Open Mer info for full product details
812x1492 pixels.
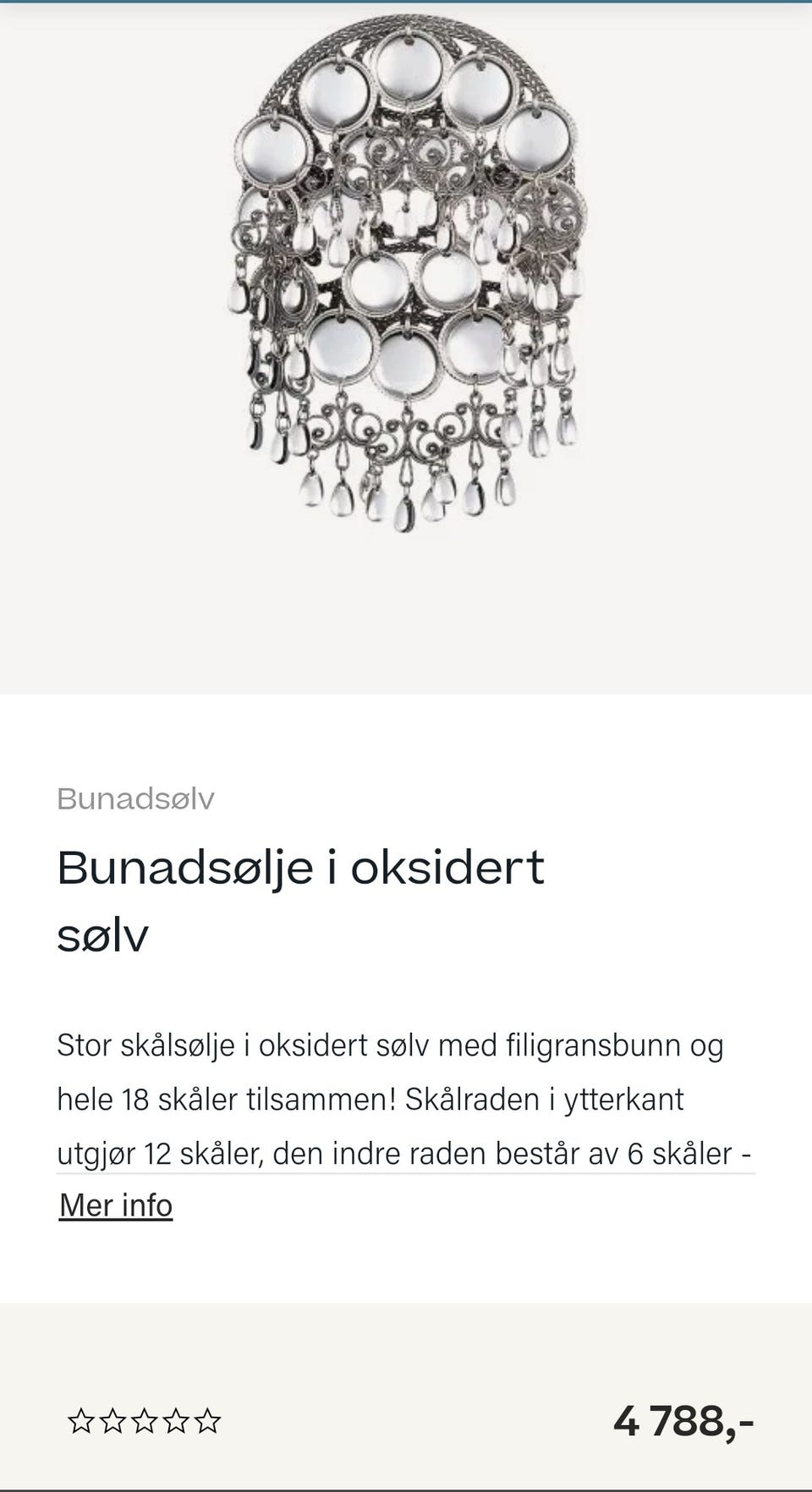coord(114,1204)
